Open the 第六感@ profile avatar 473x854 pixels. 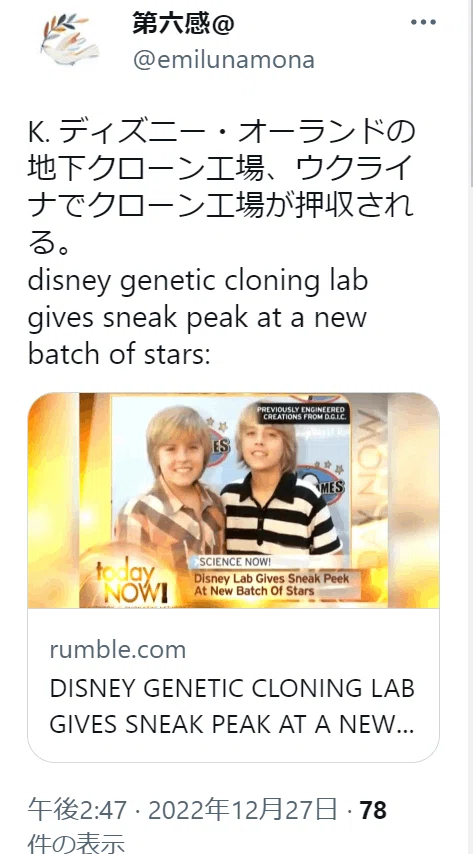pos(69,40)
